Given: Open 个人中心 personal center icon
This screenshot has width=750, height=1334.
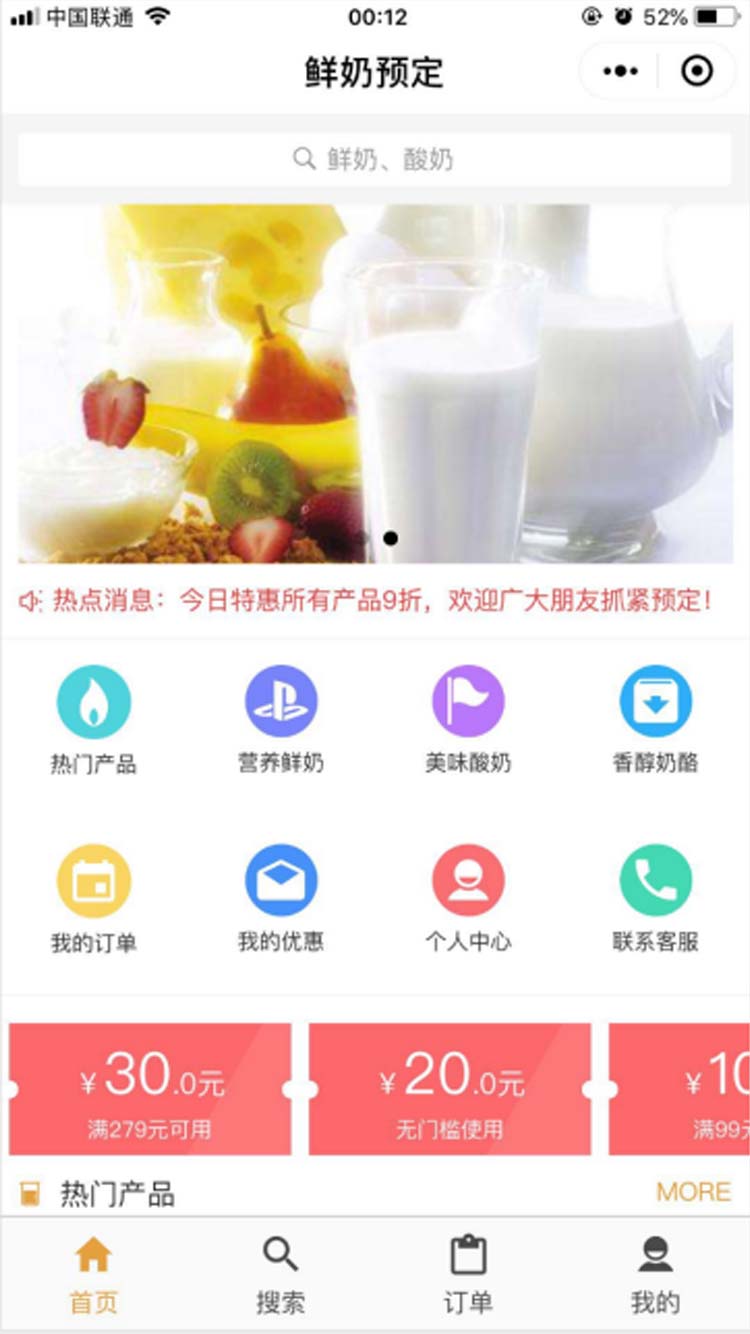Looking at the screenshot, I should [468, 880].
